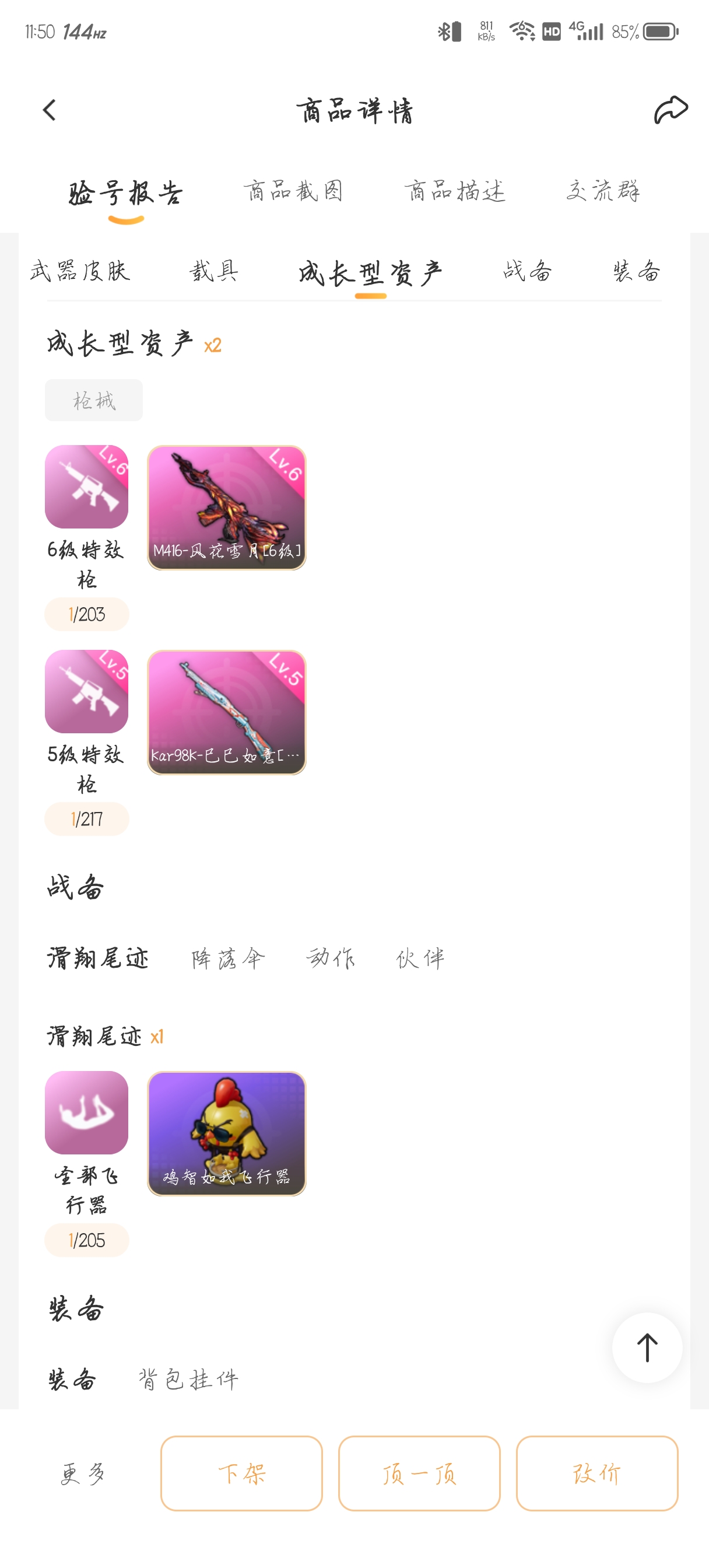
Task: Bump the listing with 顶一顶
Action: [419, 1473]
